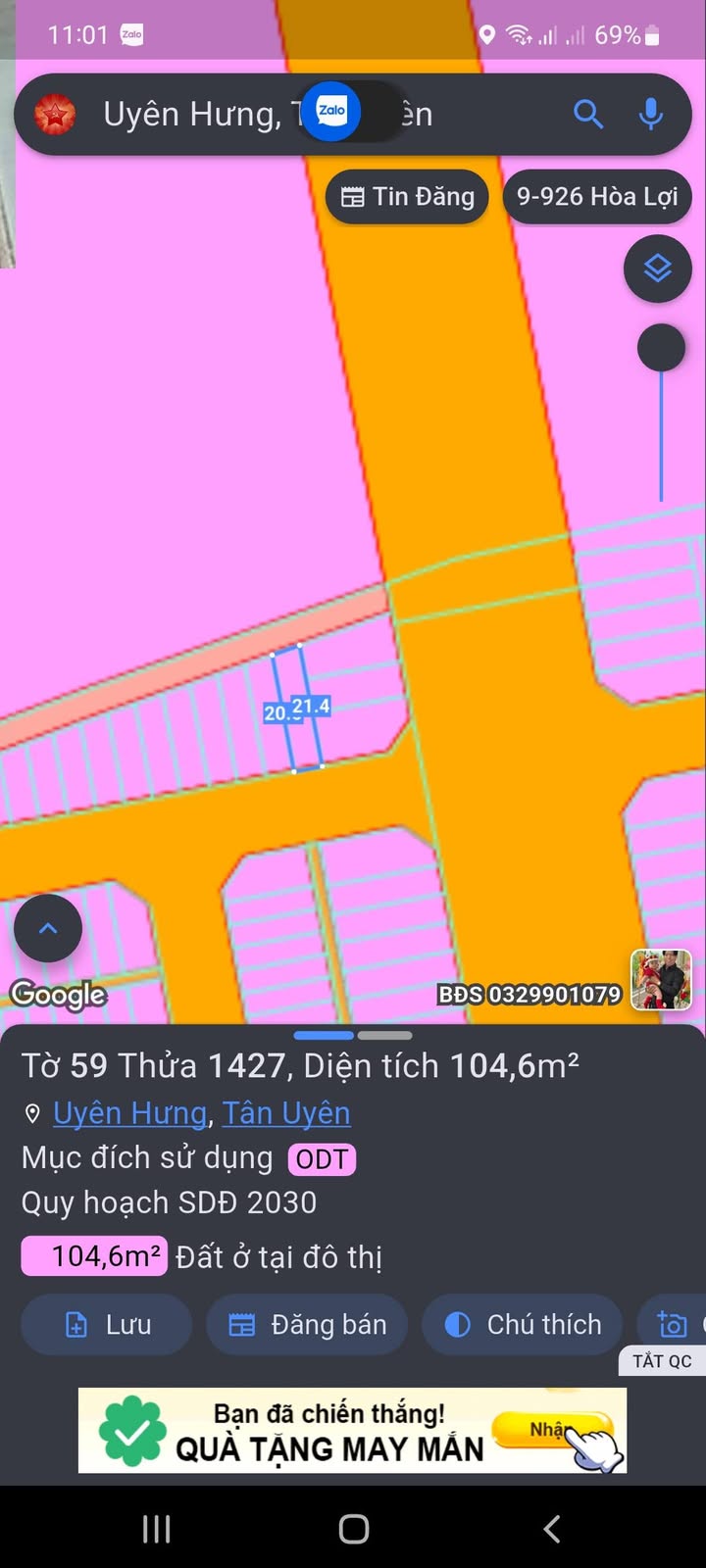Screen dimensions: 706x1568
Task: Tap the camera screenshot button
Action: (x=674, y=1325)
